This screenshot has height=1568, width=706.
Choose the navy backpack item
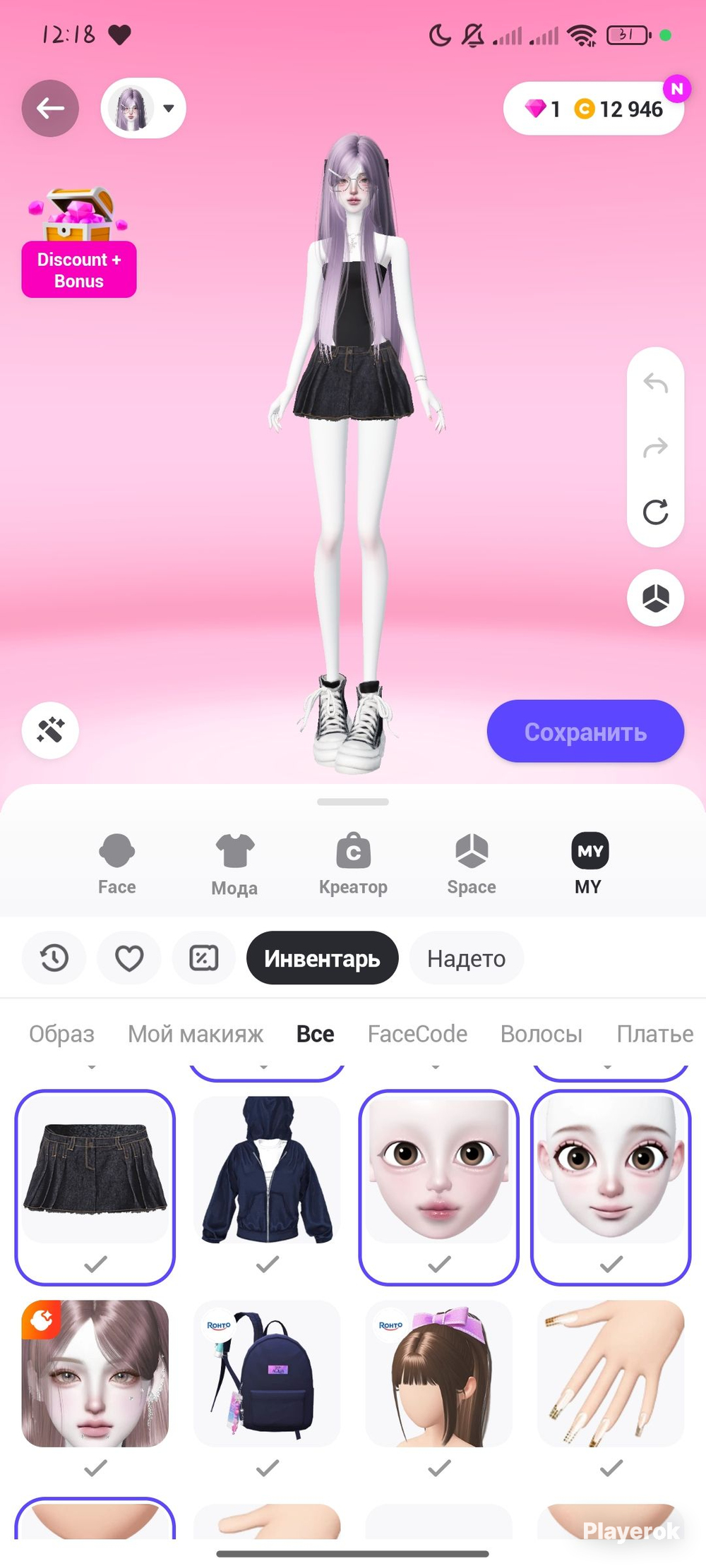pyautogui.click(x=267, y=1373)
